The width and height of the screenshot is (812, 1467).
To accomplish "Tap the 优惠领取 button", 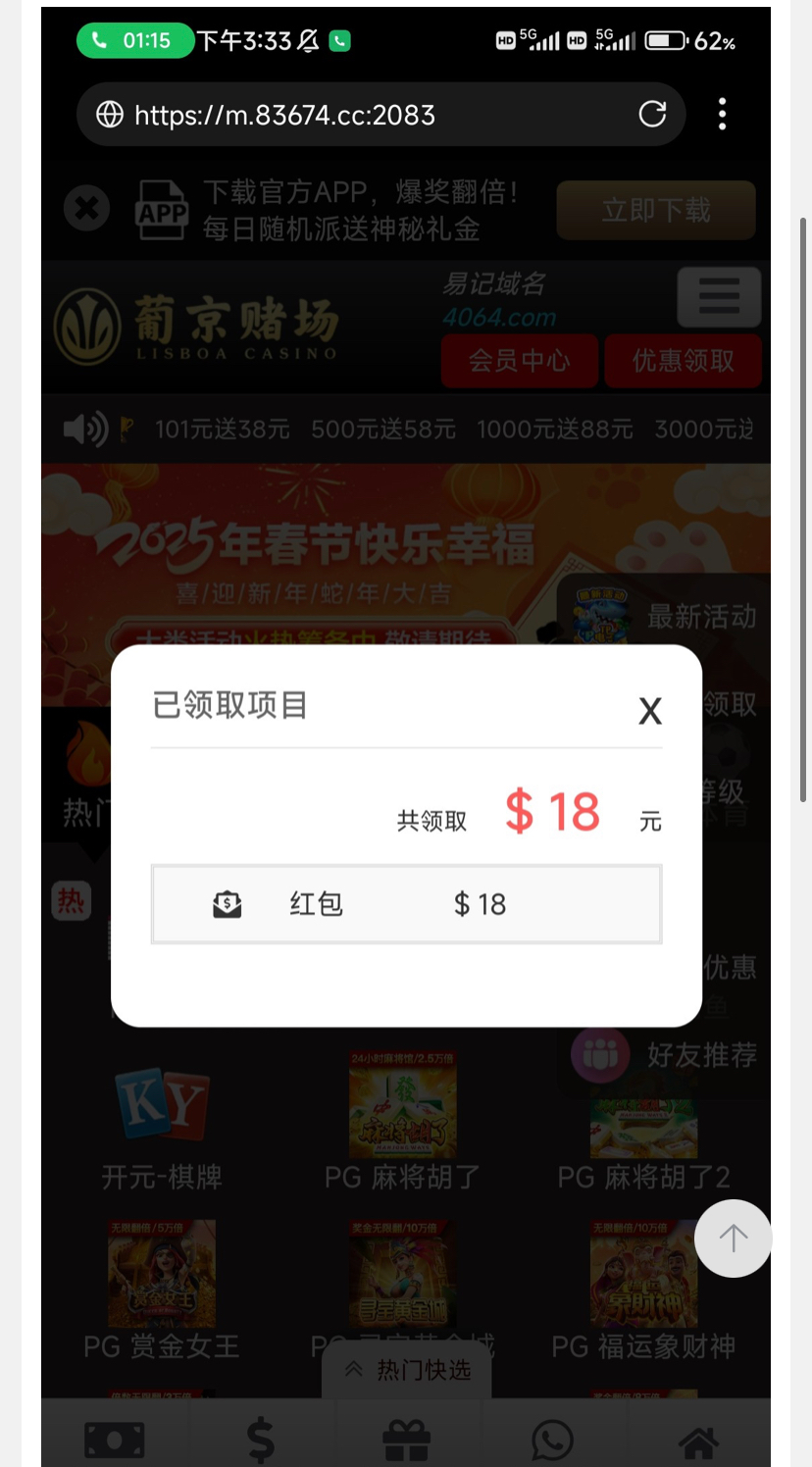I will (x=683, y=360).
